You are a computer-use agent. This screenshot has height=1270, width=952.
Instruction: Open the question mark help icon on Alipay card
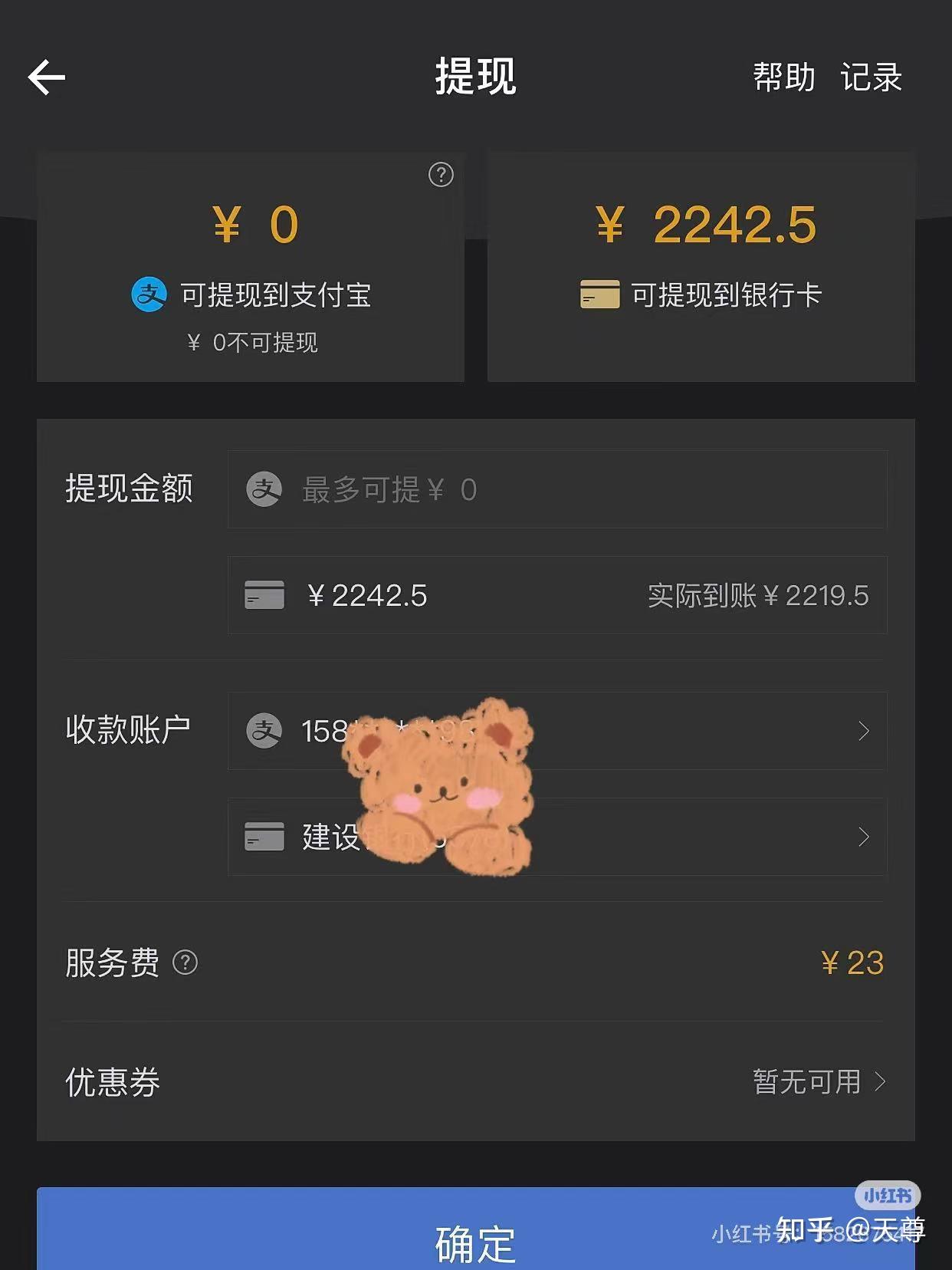tap(439, 175)
